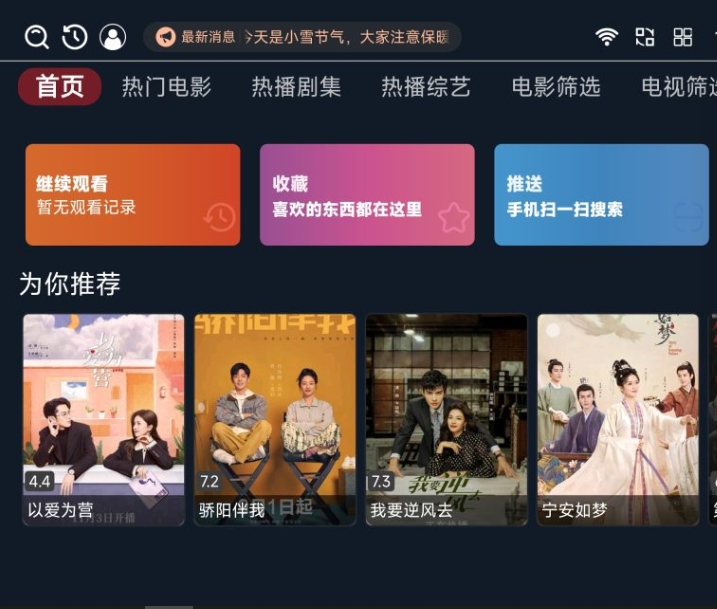Viewport: 717px width, 609px height.
Task: Switch to the 热门电影 tab
Action: coord(166,87)
